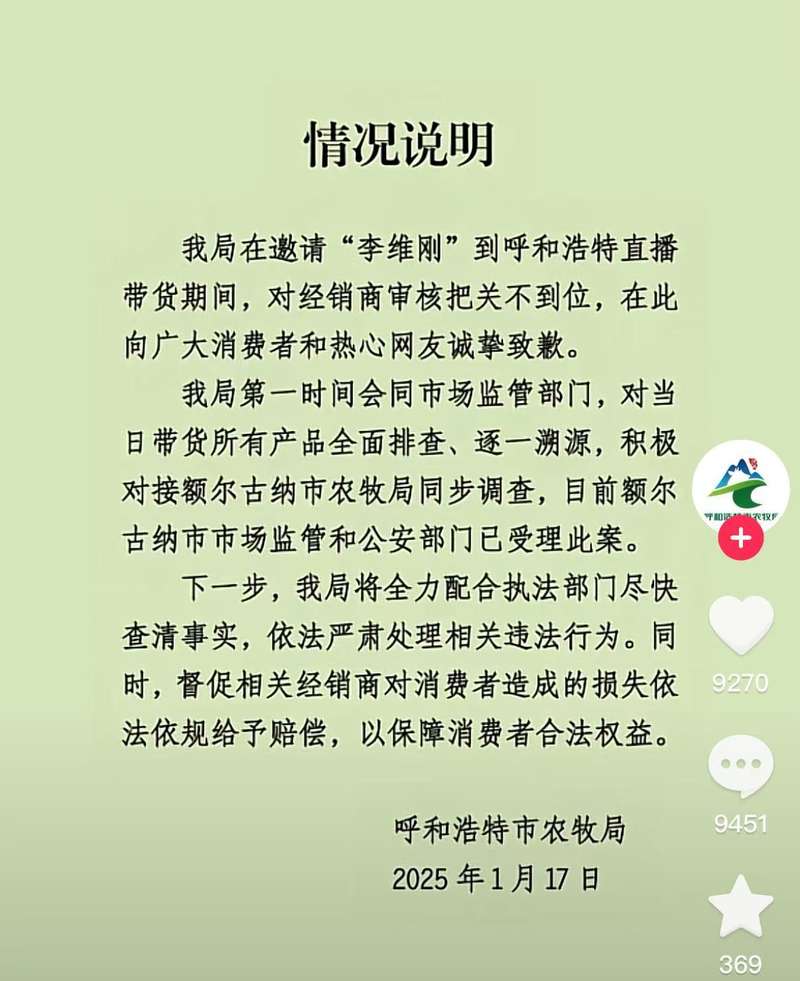Screen dimensions: 800x981
Task: Open the comments bubble icon
Action: [x=741, y=766]
